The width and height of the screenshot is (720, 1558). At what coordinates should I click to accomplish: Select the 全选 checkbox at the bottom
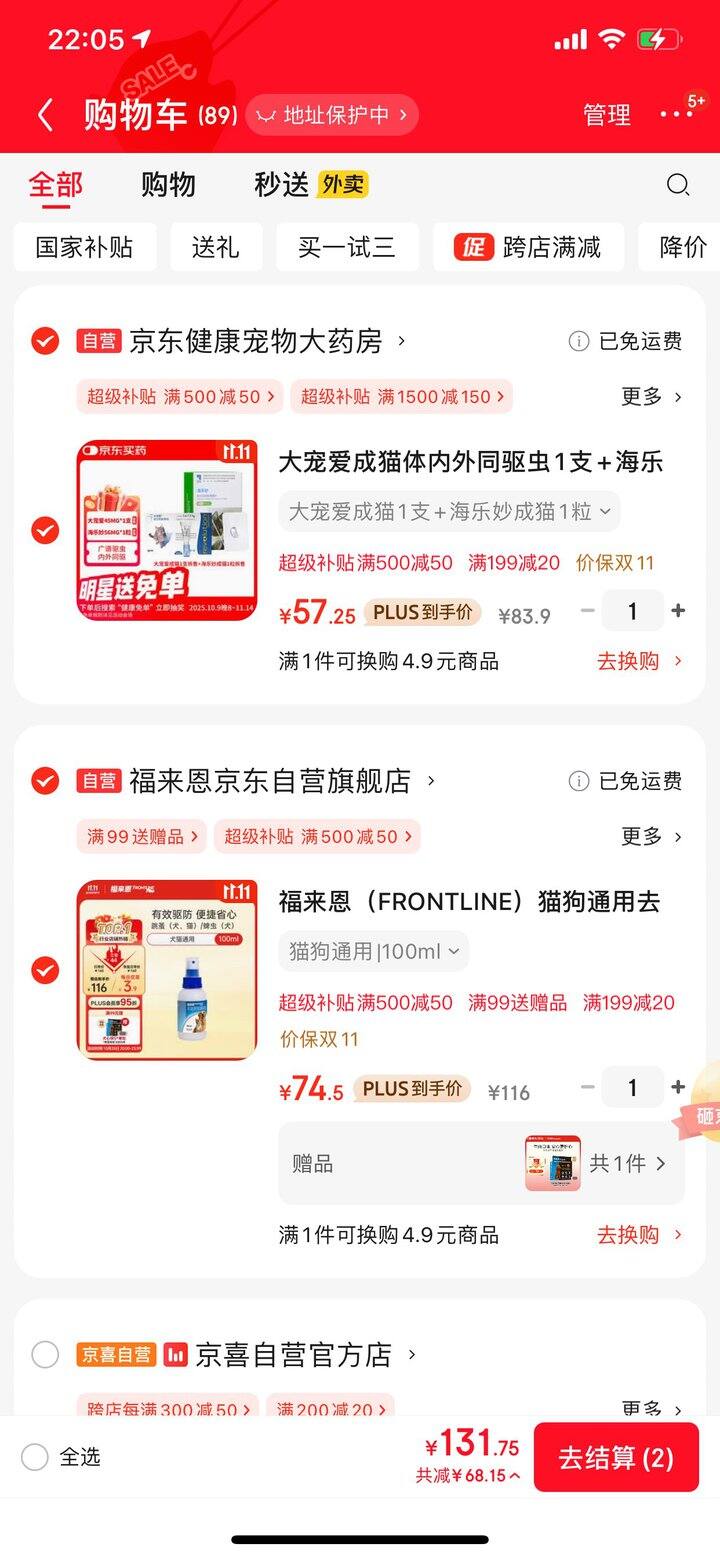(36, 1458)
